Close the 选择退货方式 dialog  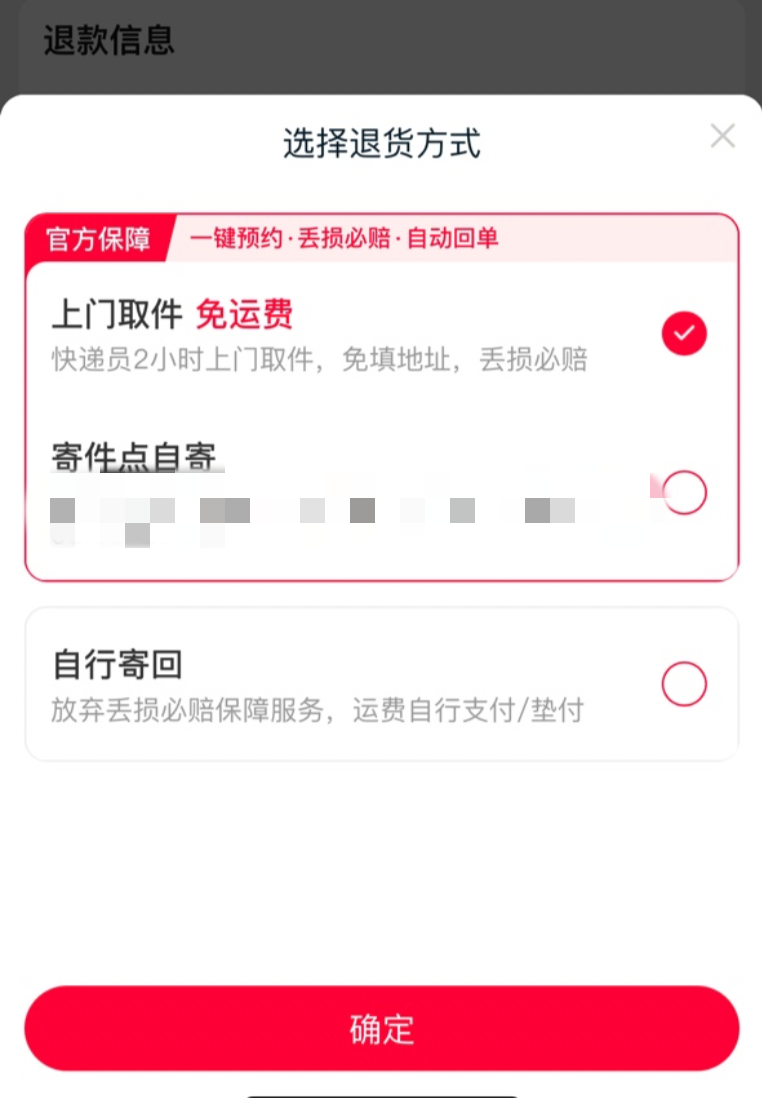click(x=722, y=137)
